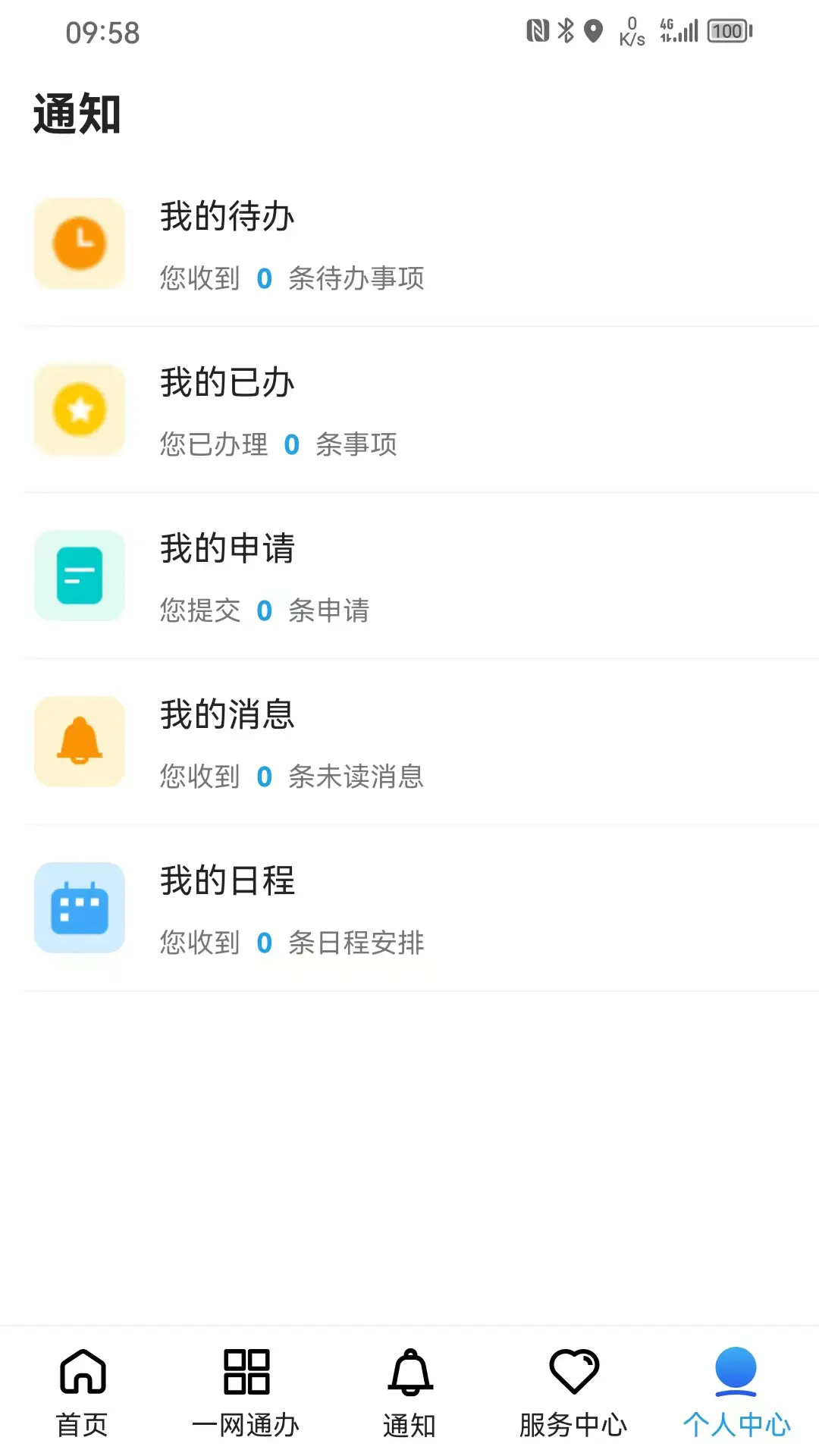Open 我的申请 document icon
This screenshot has width=819, height=1456.
click(79, 576)
